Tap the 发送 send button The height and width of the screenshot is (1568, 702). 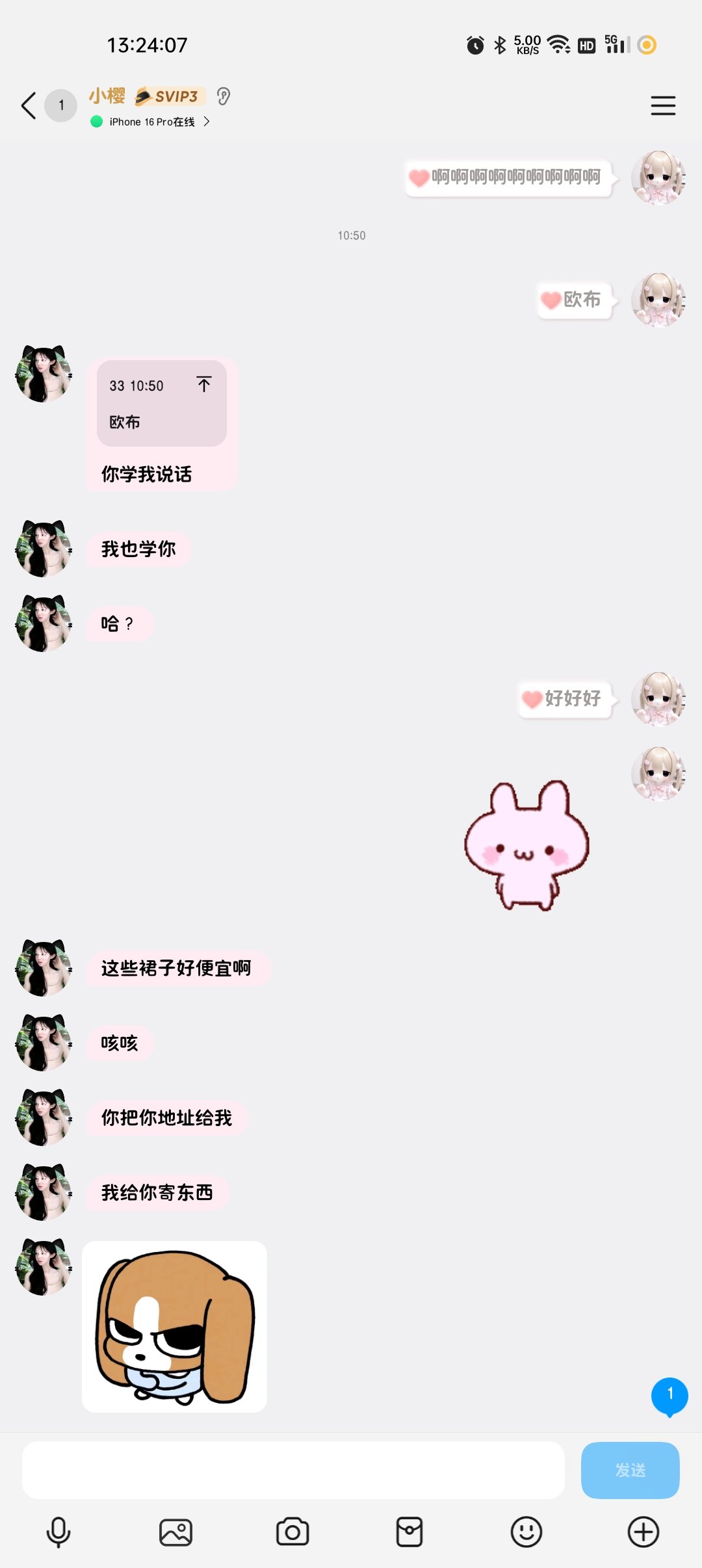630,1470
